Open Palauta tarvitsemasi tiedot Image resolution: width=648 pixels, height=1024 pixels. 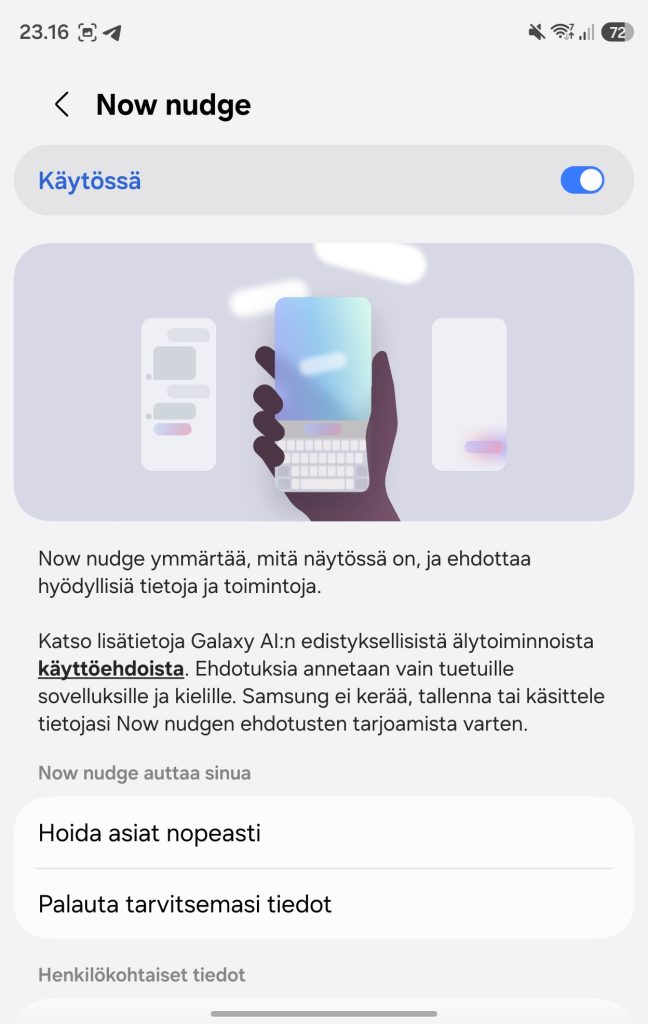click(324, 904)
